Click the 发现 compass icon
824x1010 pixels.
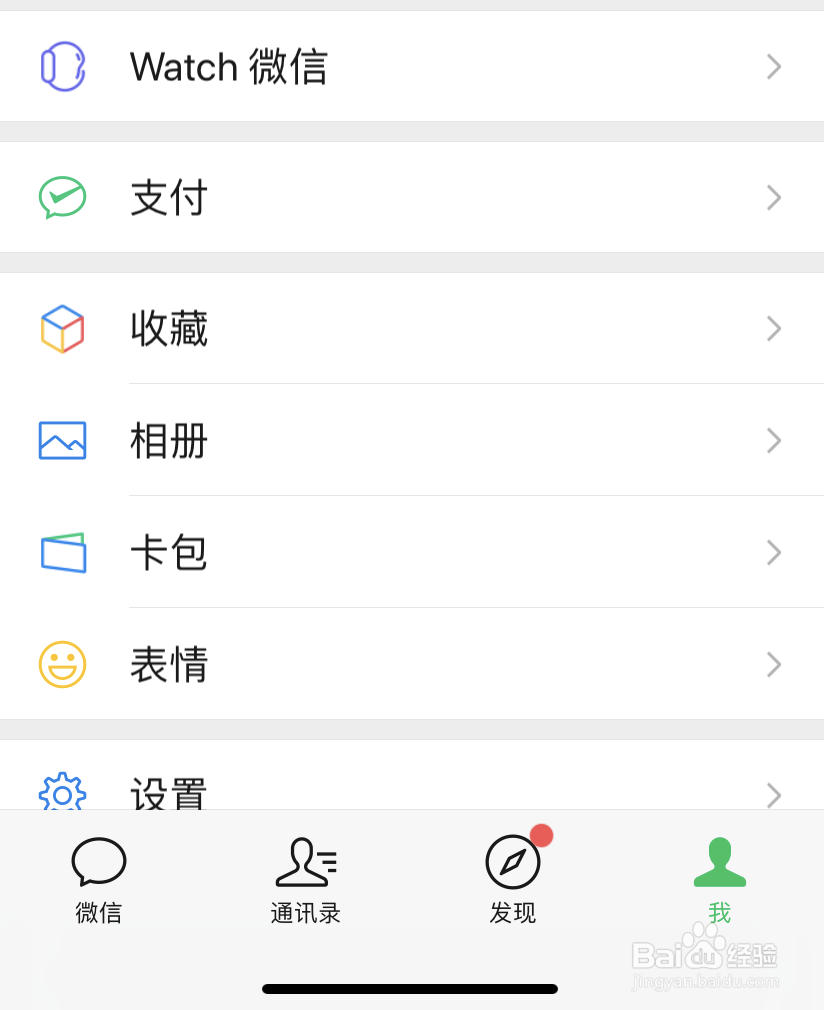pyautogui.click(x=512, y=860)
